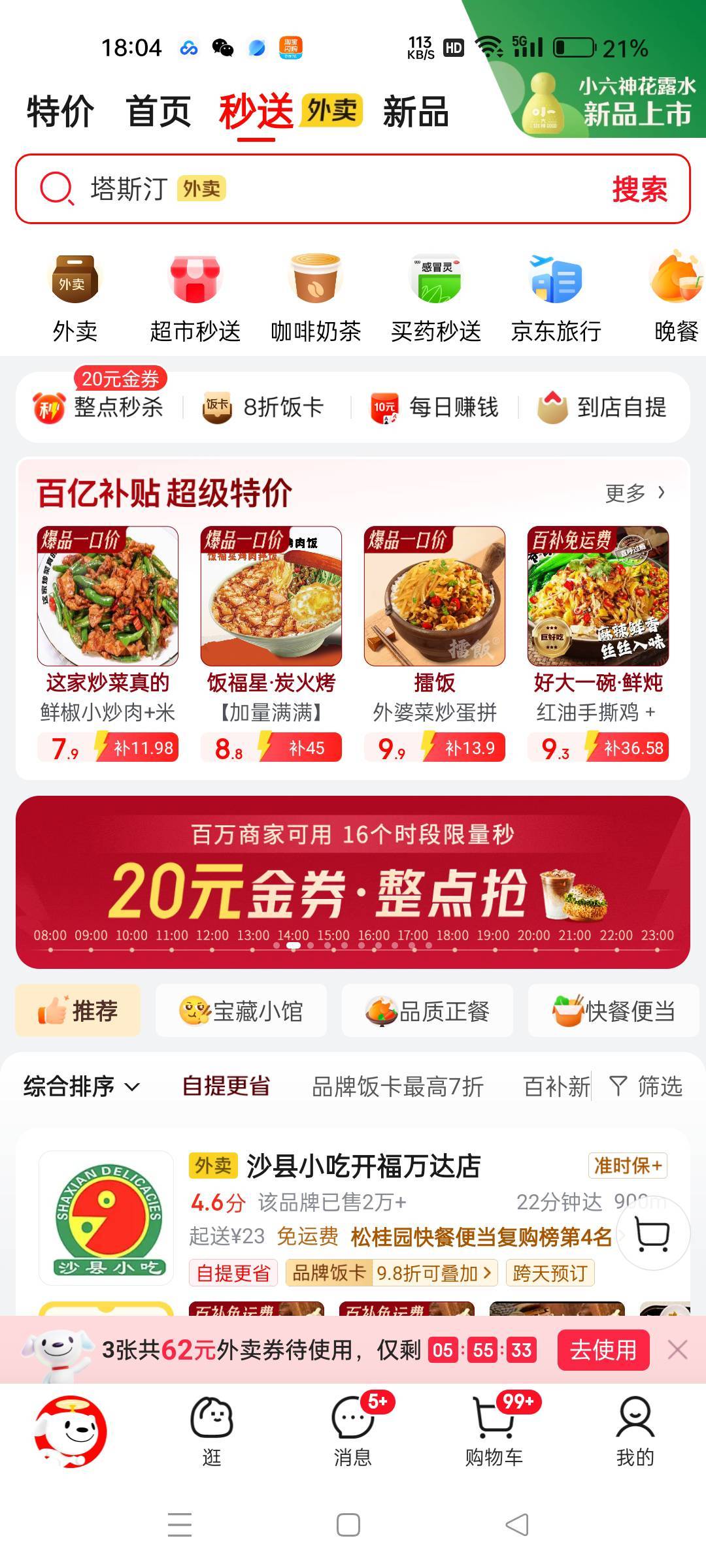Switch to the 特价 tab
This screenshot has width=706, height=1568.
[x=60, y=111]
